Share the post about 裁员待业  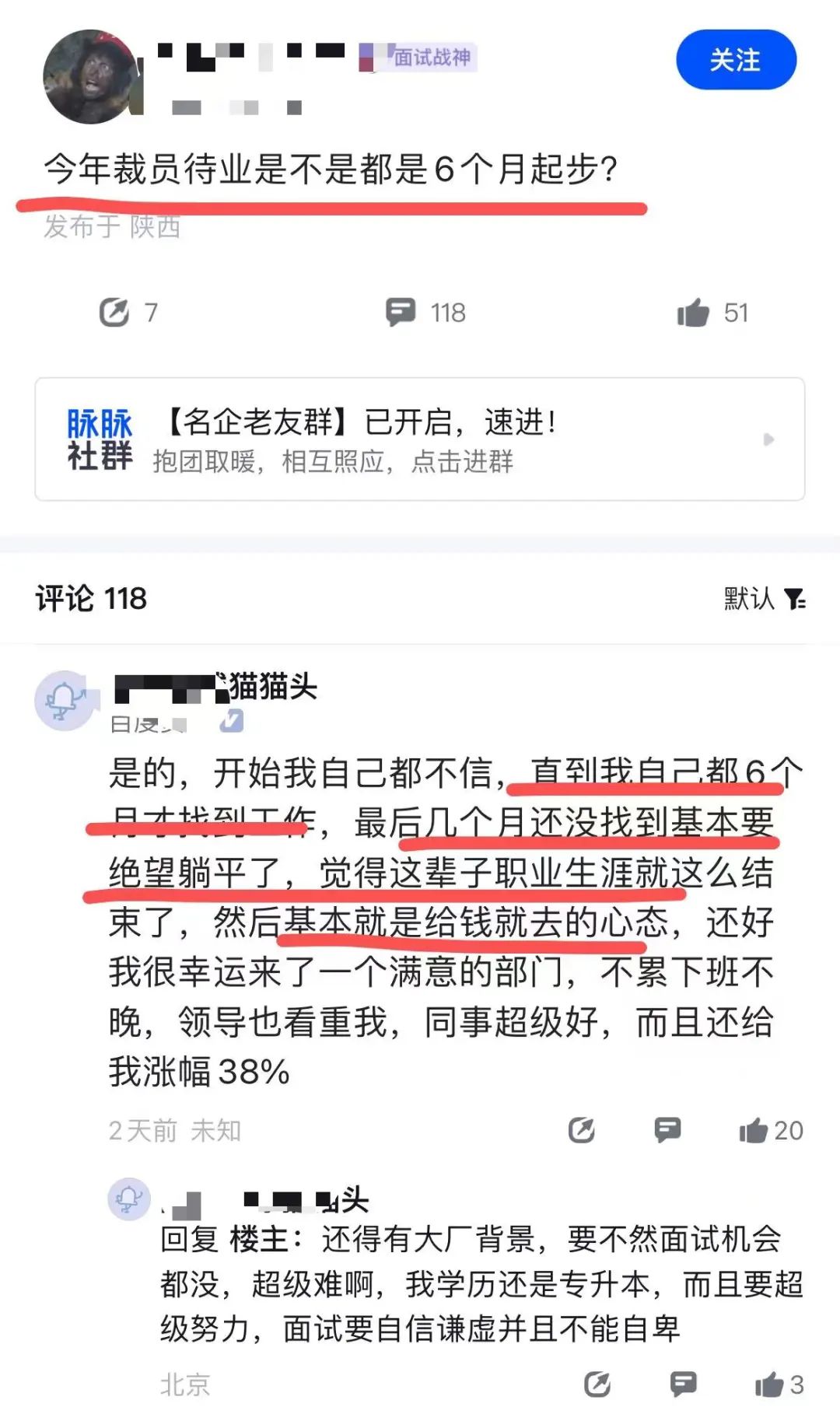[x=114, y=313]
